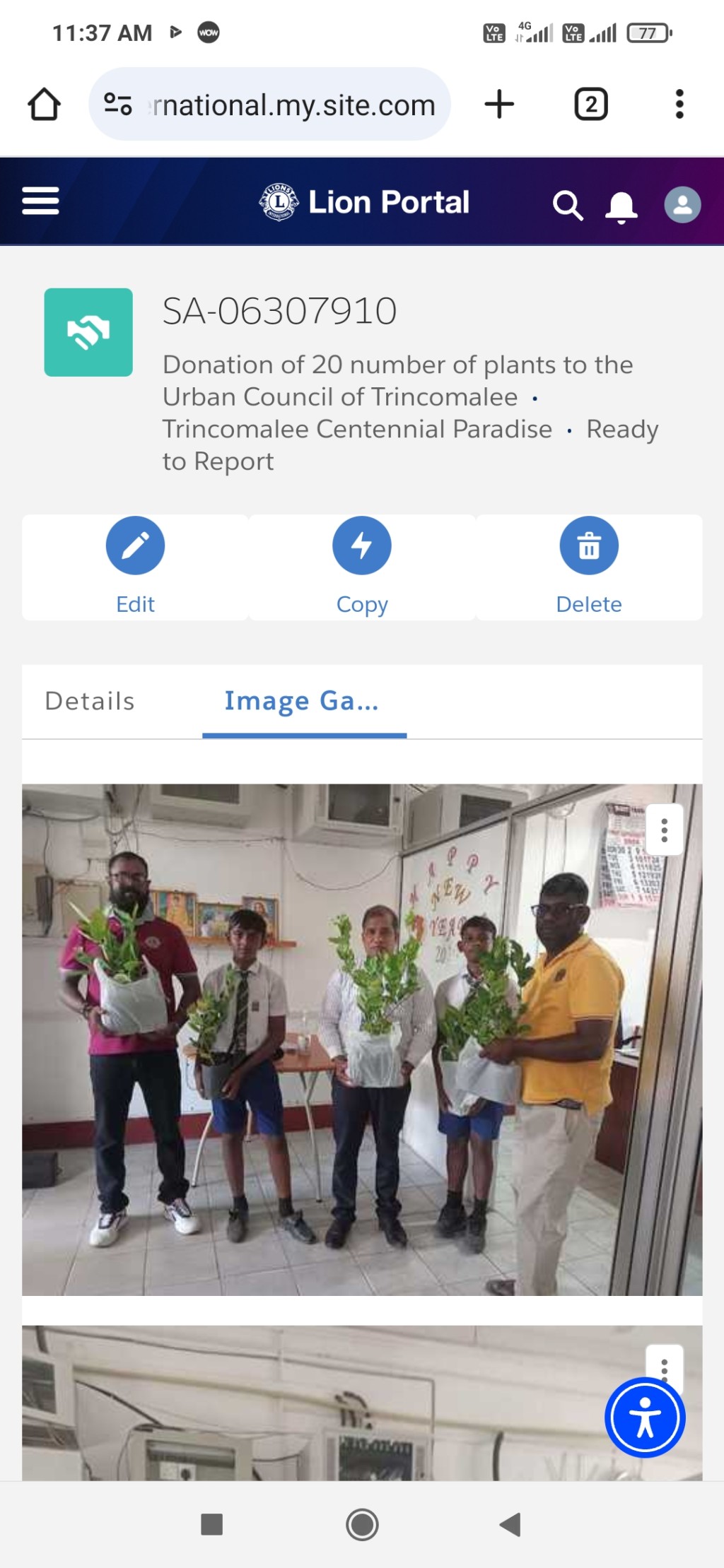This screenshot has height=1568, width=724.
Task: Tap the browser address bar
Action: click(269, 105)
